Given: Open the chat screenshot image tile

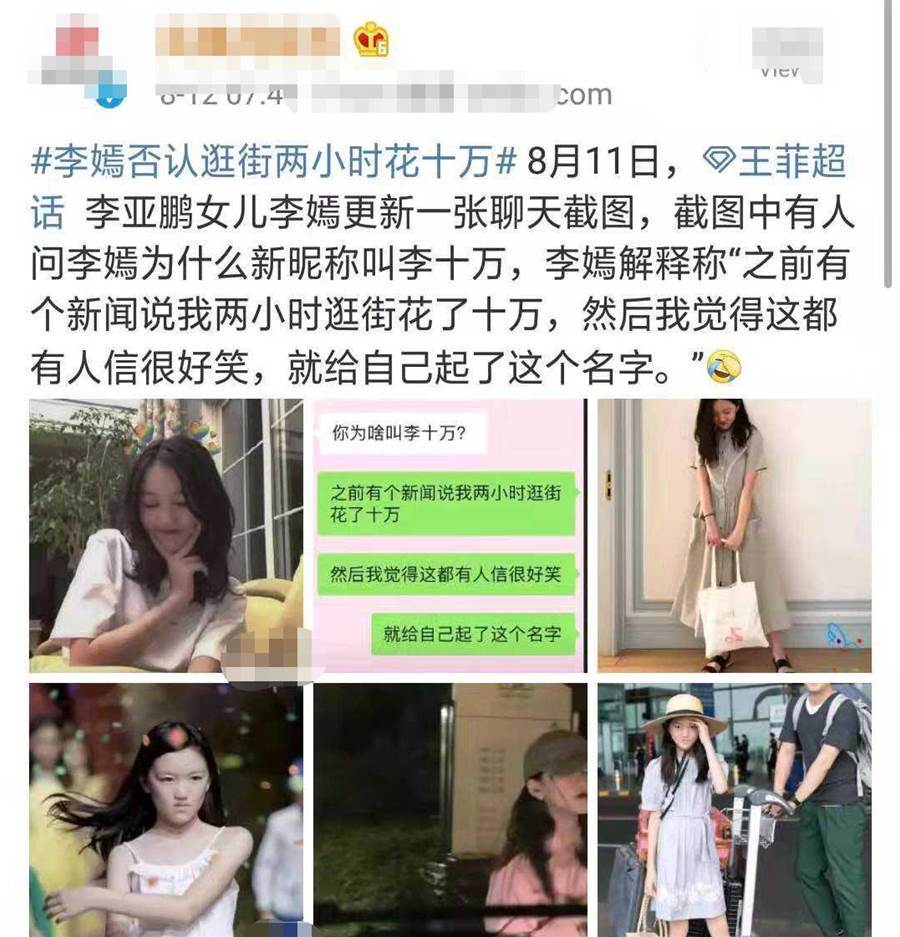Looking at the screenshot, I should (x=449, y=535).
